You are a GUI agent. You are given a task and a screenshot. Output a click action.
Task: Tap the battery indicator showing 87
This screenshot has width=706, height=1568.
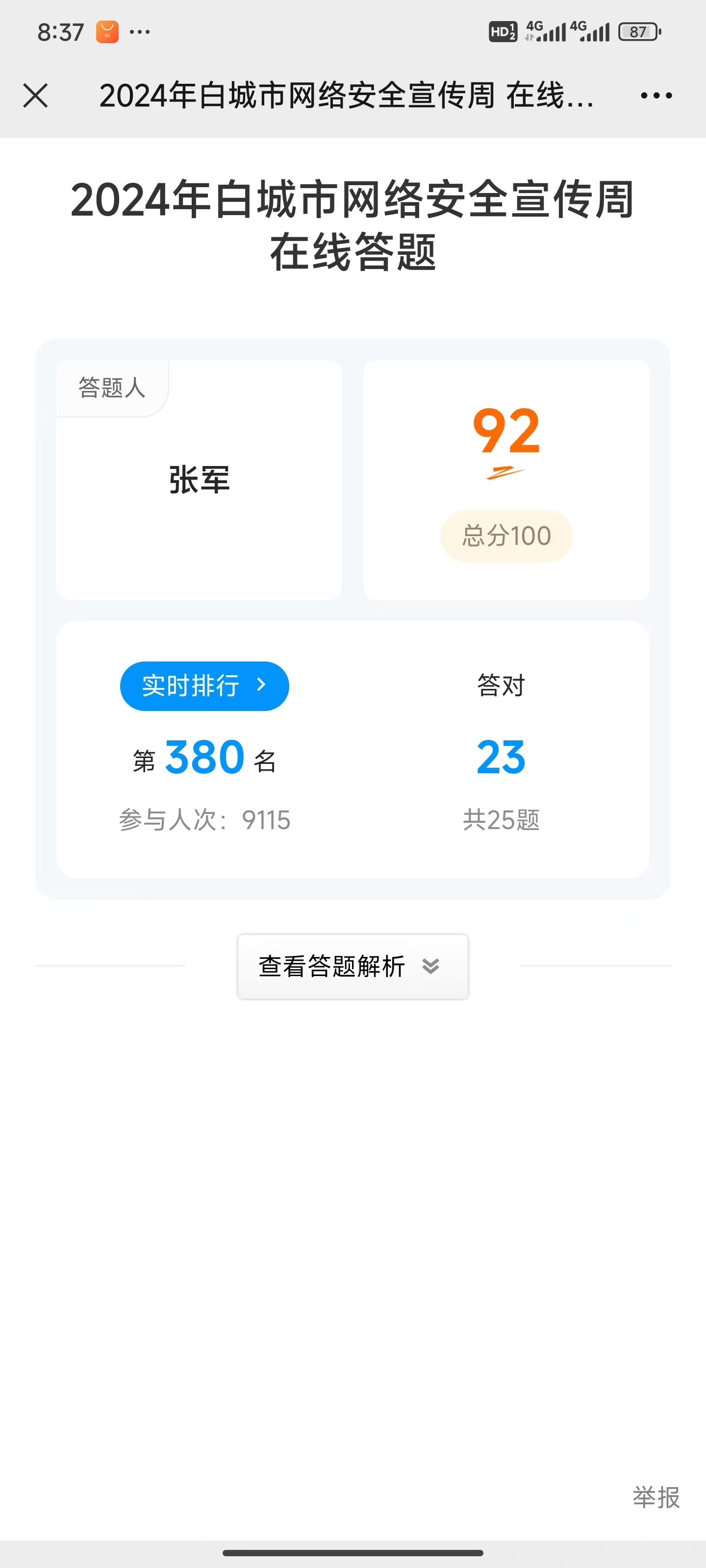click(x=637, y=31)
